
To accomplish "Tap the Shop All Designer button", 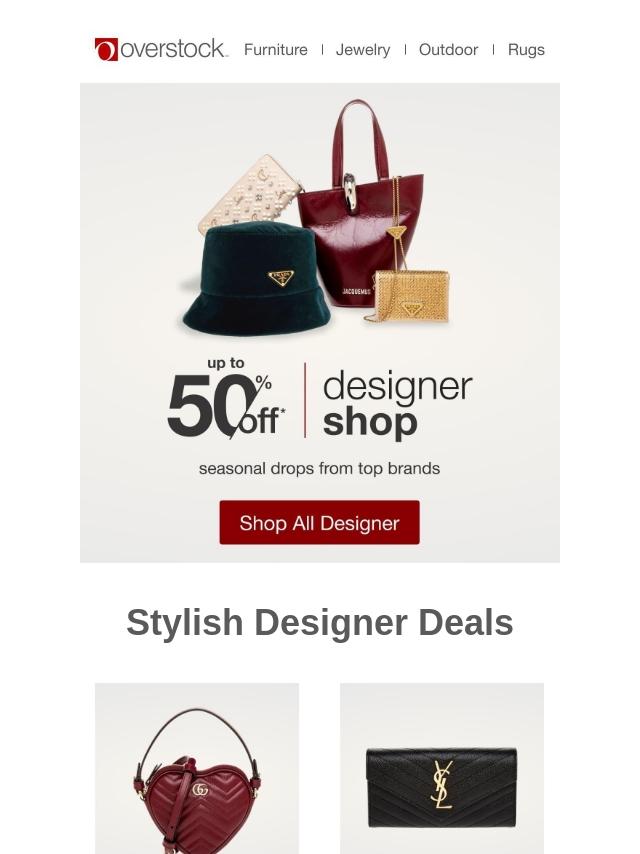I will coord(320,522).
